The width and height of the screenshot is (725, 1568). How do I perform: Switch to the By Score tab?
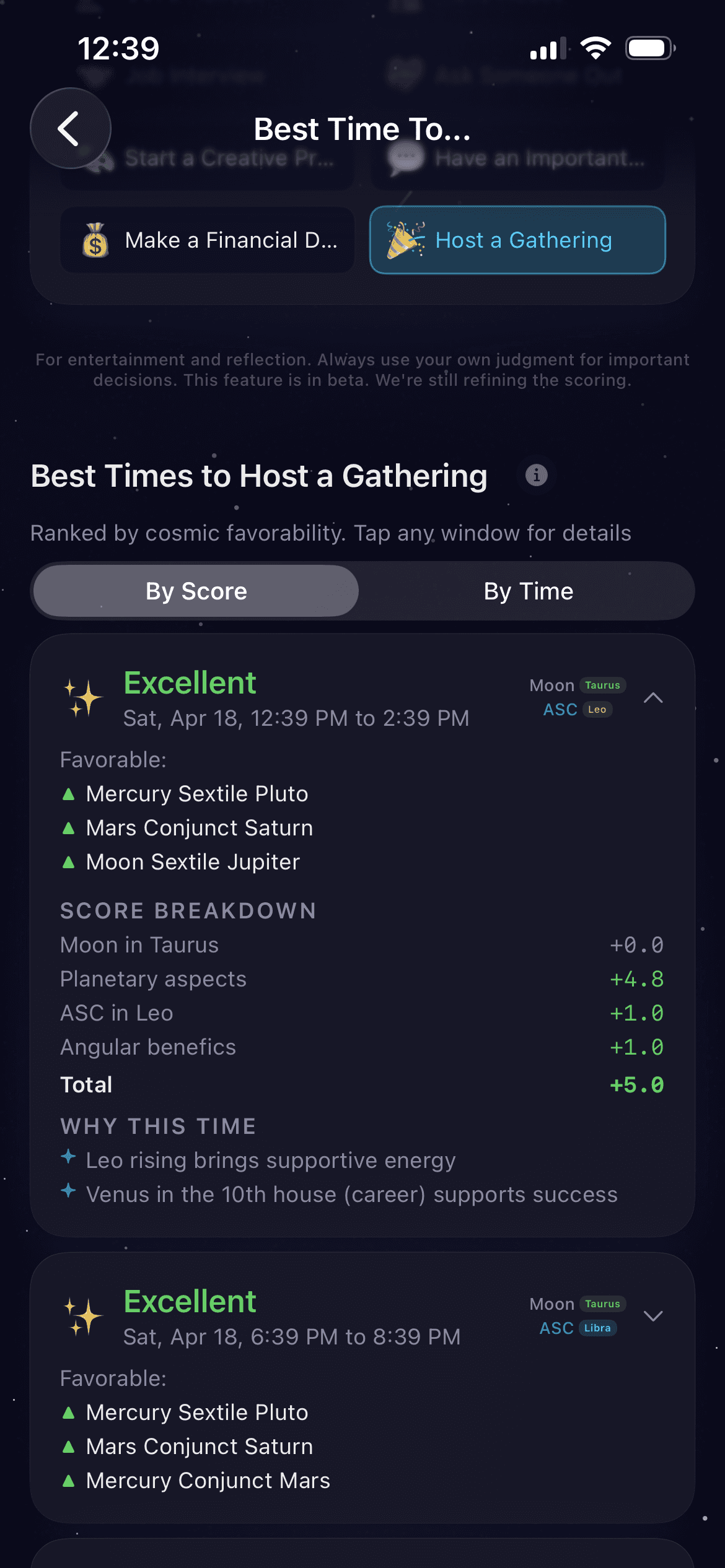196,591
